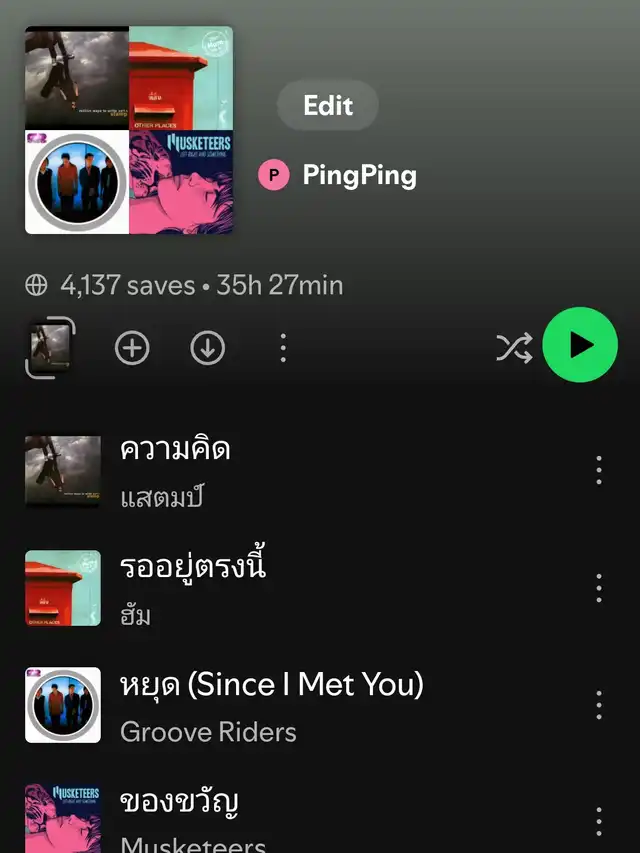
Task: Open more options for รออยู่ตรงนี้
Action: tap(599, 588)
